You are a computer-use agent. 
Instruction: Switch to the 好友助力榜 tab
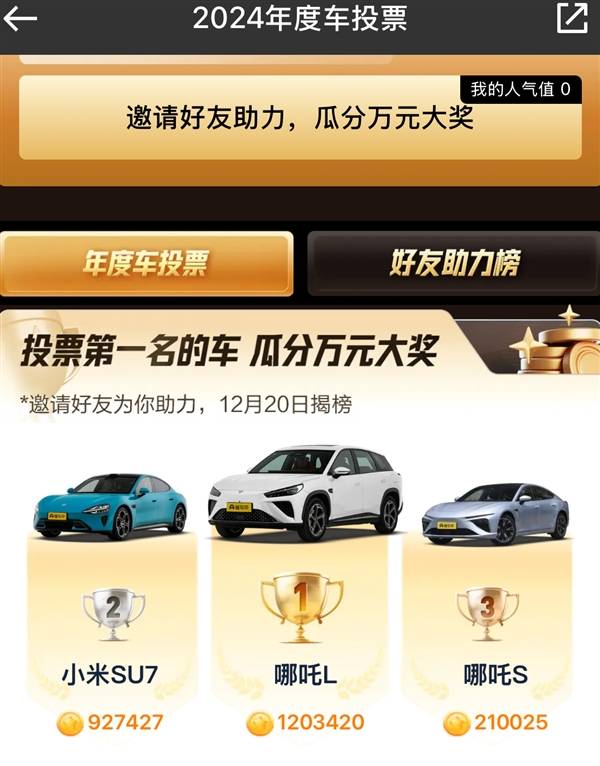pos(454,264)
